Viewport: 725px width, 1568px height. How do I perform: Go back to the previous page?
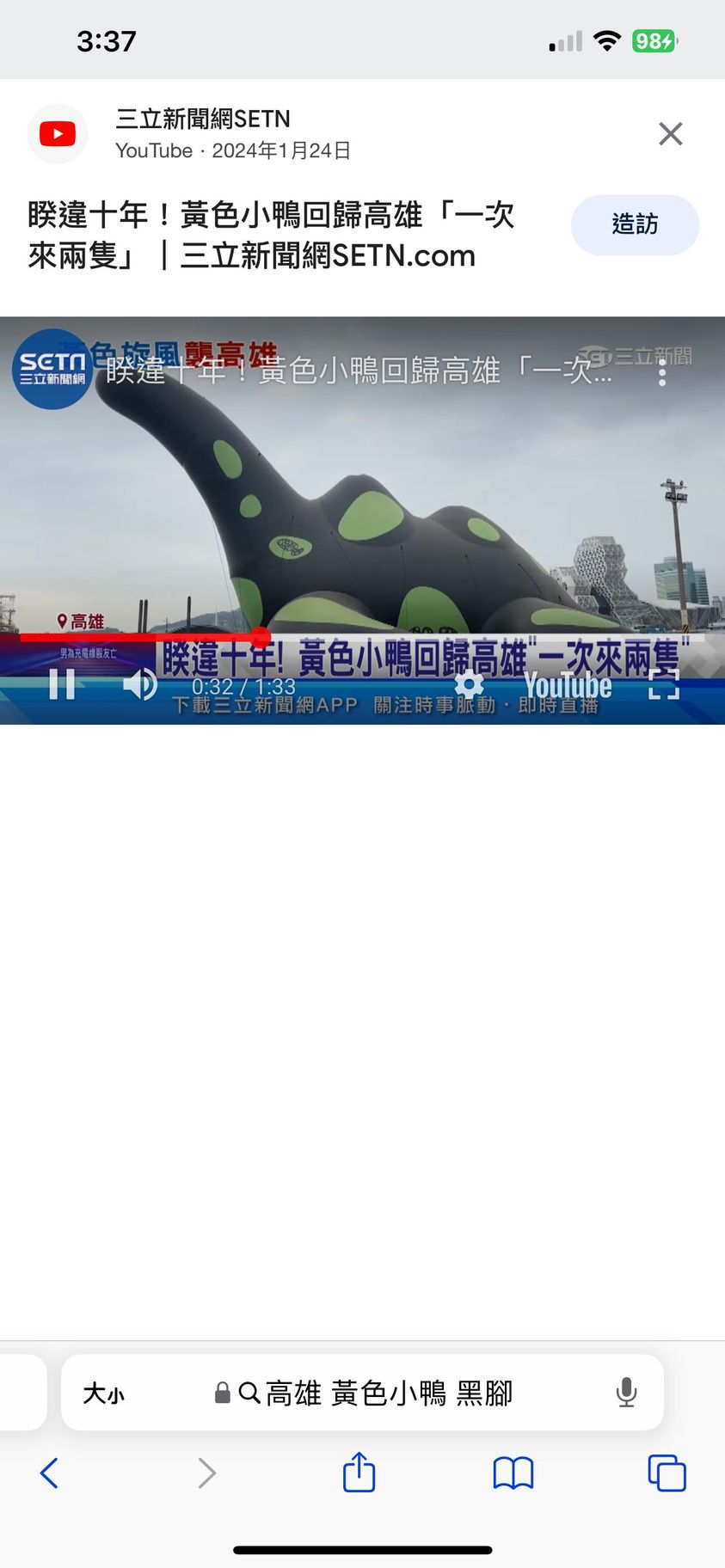(x=50, y=1473)
